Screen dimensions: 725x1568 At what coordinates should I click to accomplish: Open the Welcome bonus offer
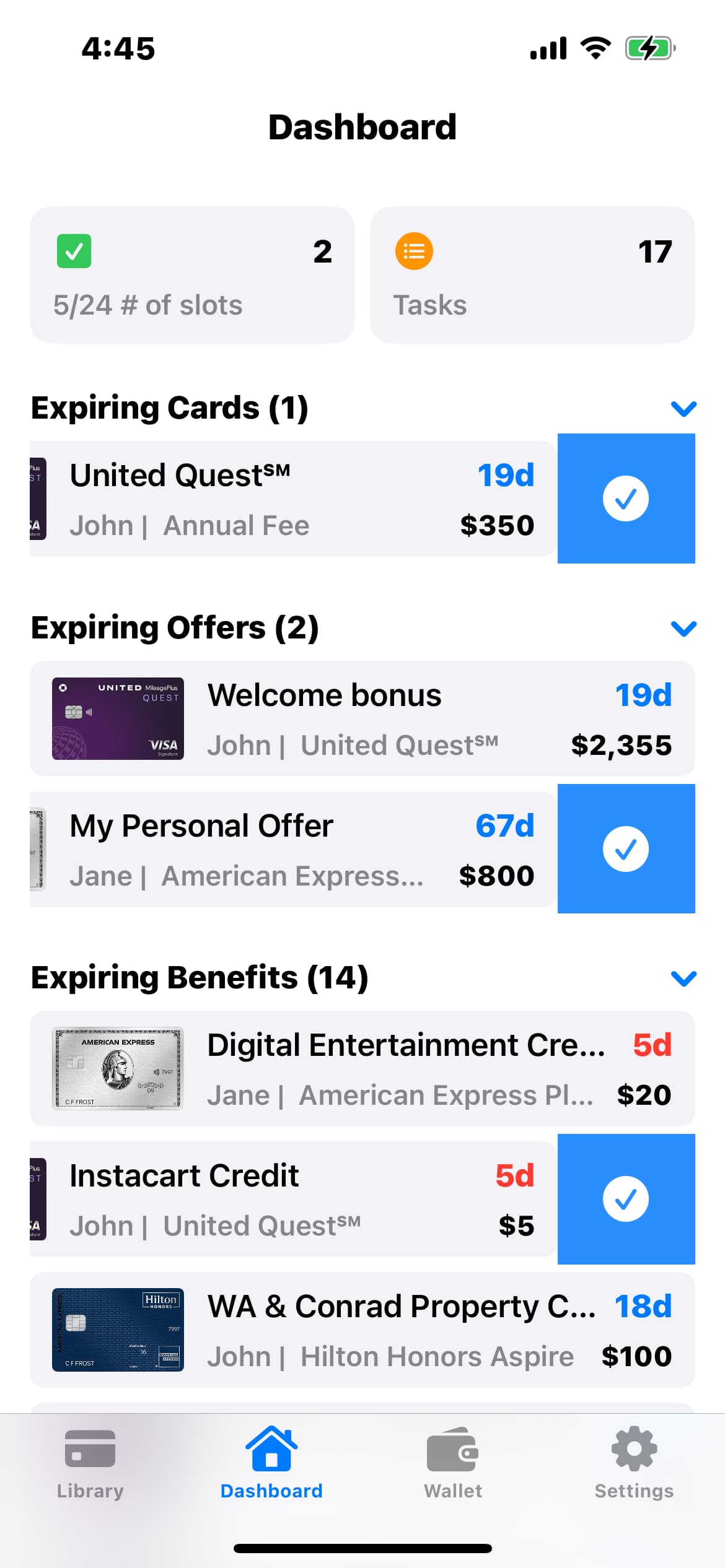click(362, 718)
